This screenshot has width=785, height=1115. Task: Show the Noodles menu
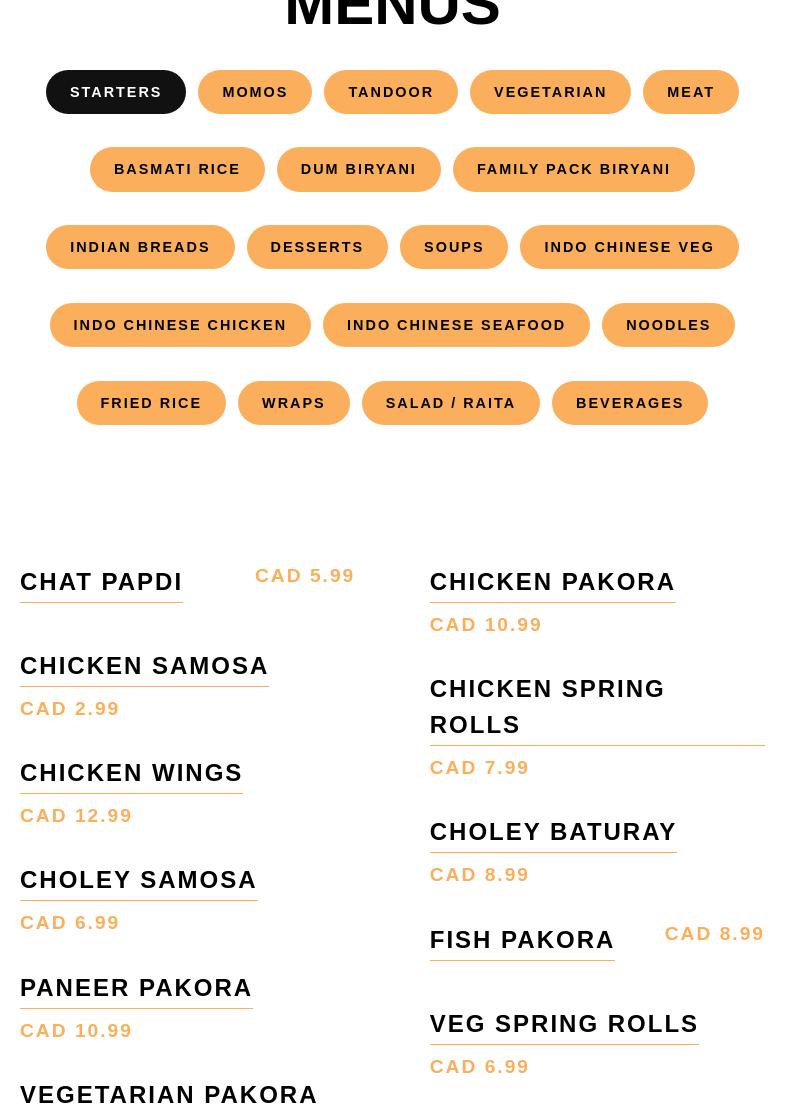[x=668, y=325]
